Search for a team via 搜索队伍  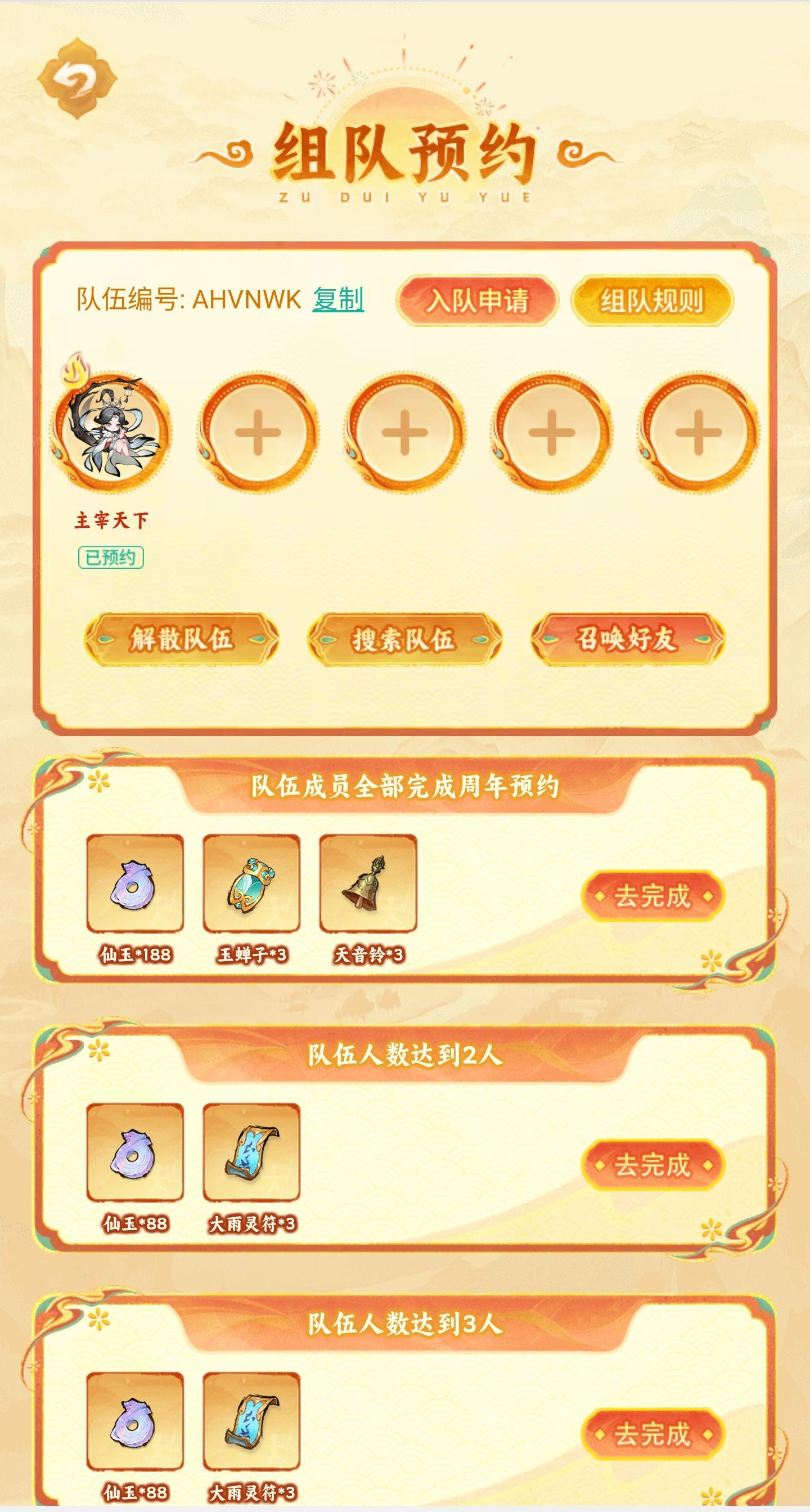coord(404,639)
